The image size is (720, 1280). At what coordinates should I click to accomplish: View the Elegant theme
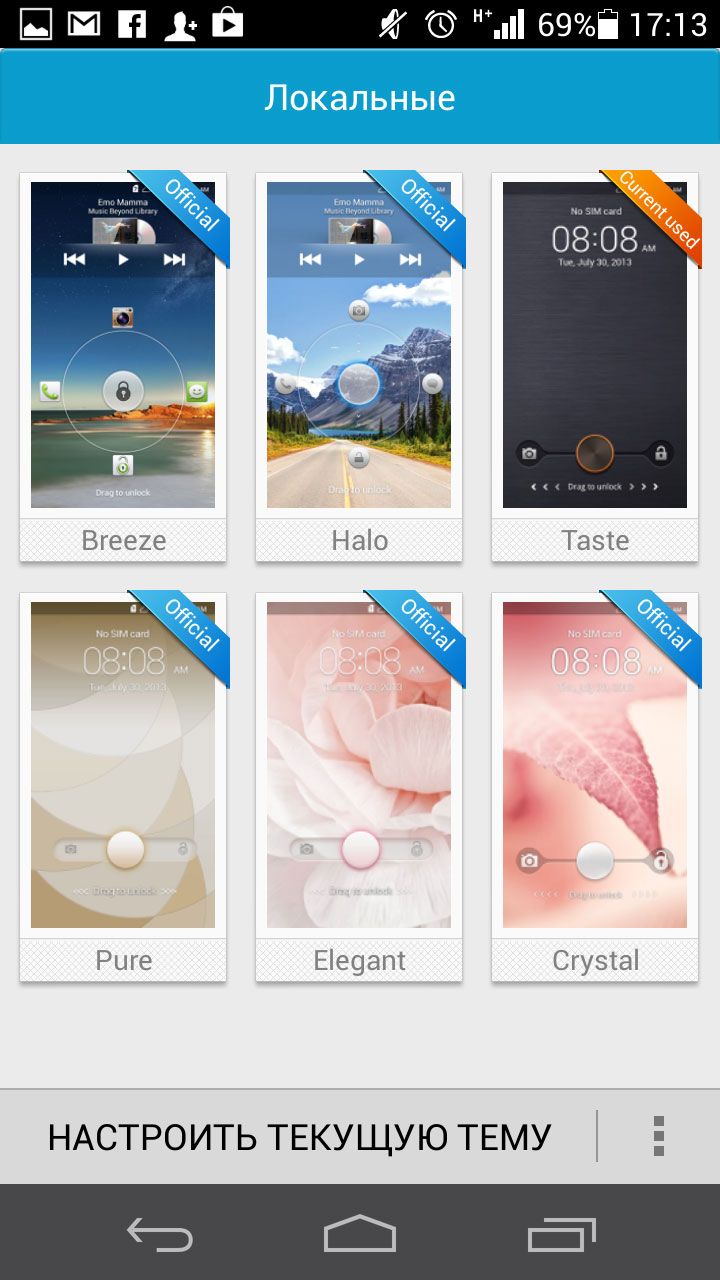click(359, 787)
